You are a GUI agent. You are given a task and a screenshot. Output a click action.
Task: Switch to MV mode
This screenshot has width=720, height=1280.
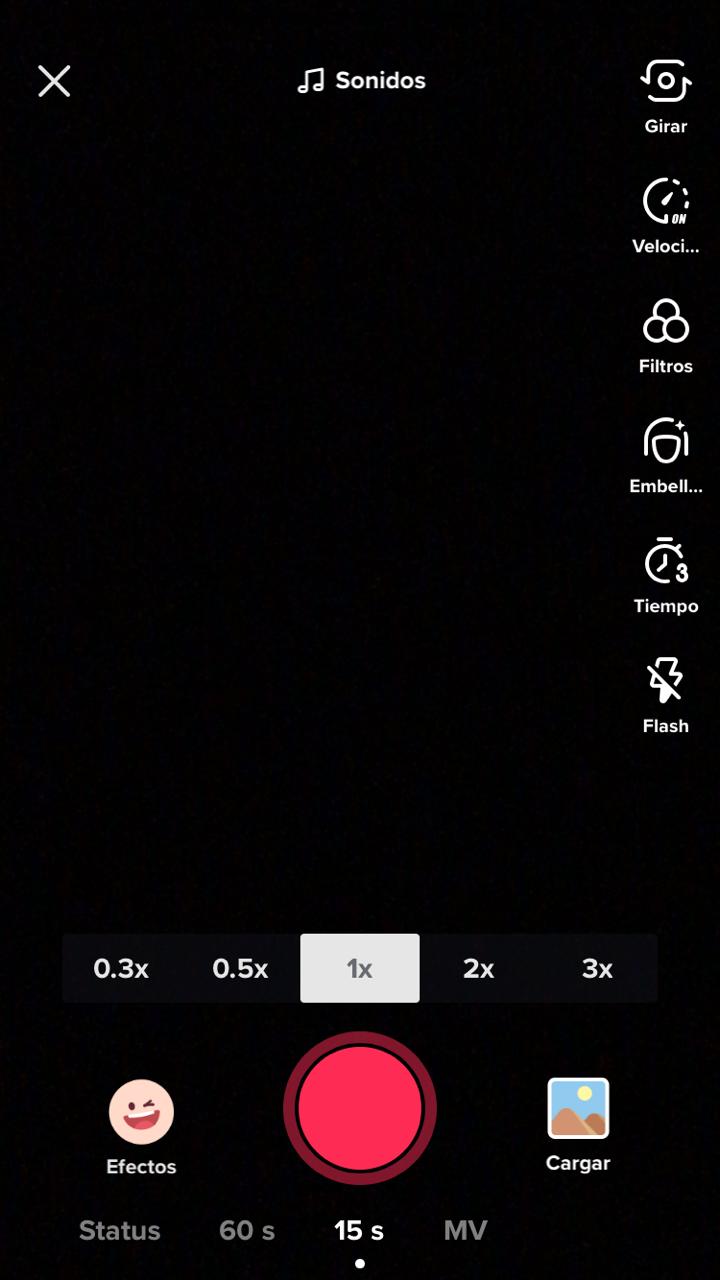pyautogui.click(x=465, y=1230)
